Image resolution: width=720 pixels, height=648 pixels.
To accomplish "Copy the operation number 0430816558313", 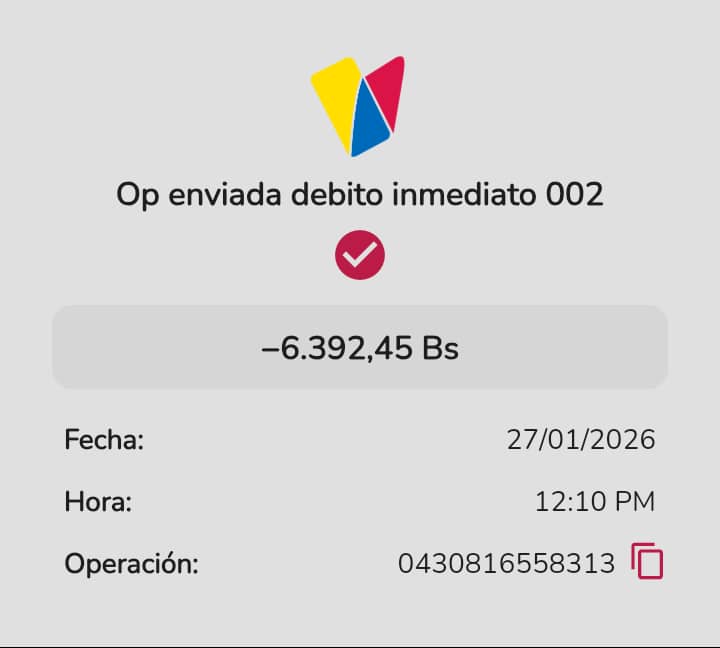I will [x=647, y=562].
